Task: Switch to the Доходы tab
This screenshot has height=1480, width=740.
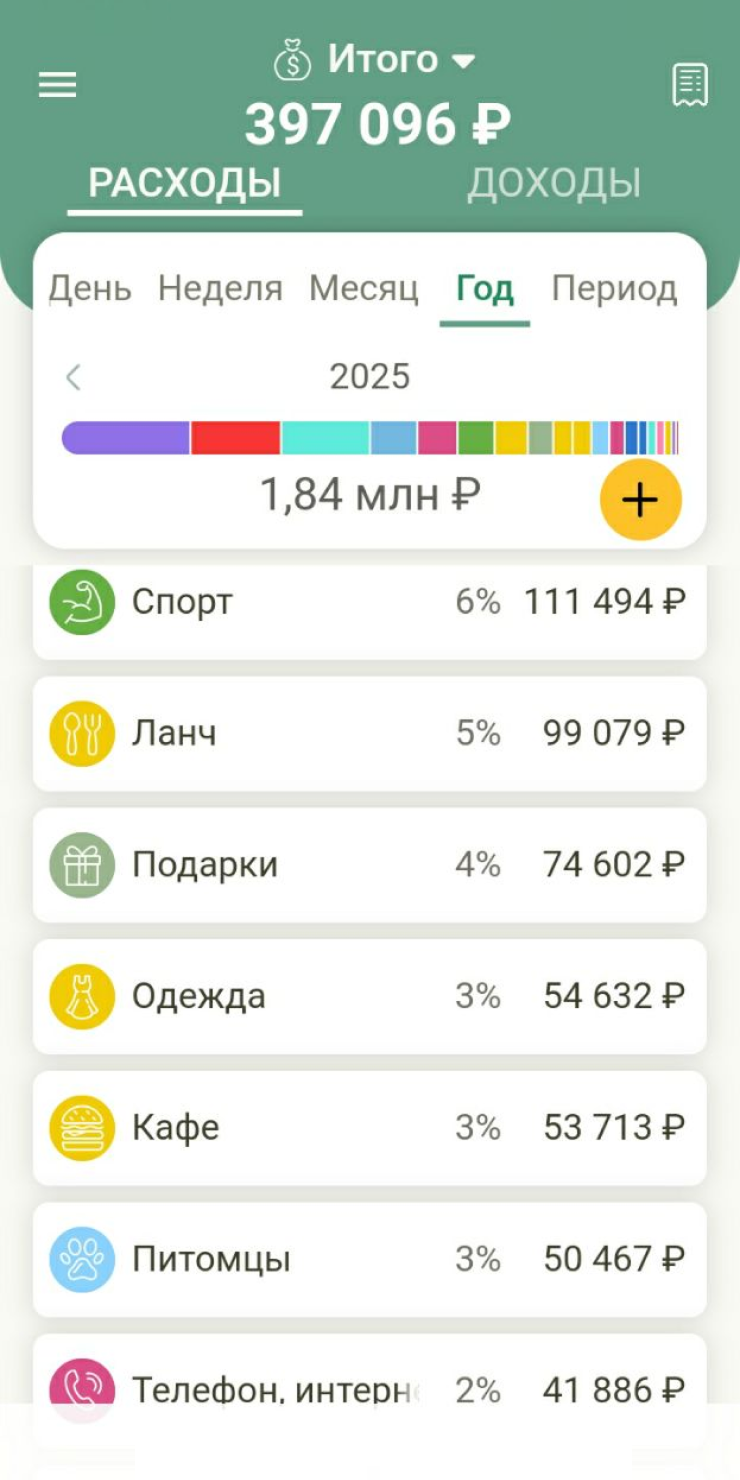Action: coord(553,183)
